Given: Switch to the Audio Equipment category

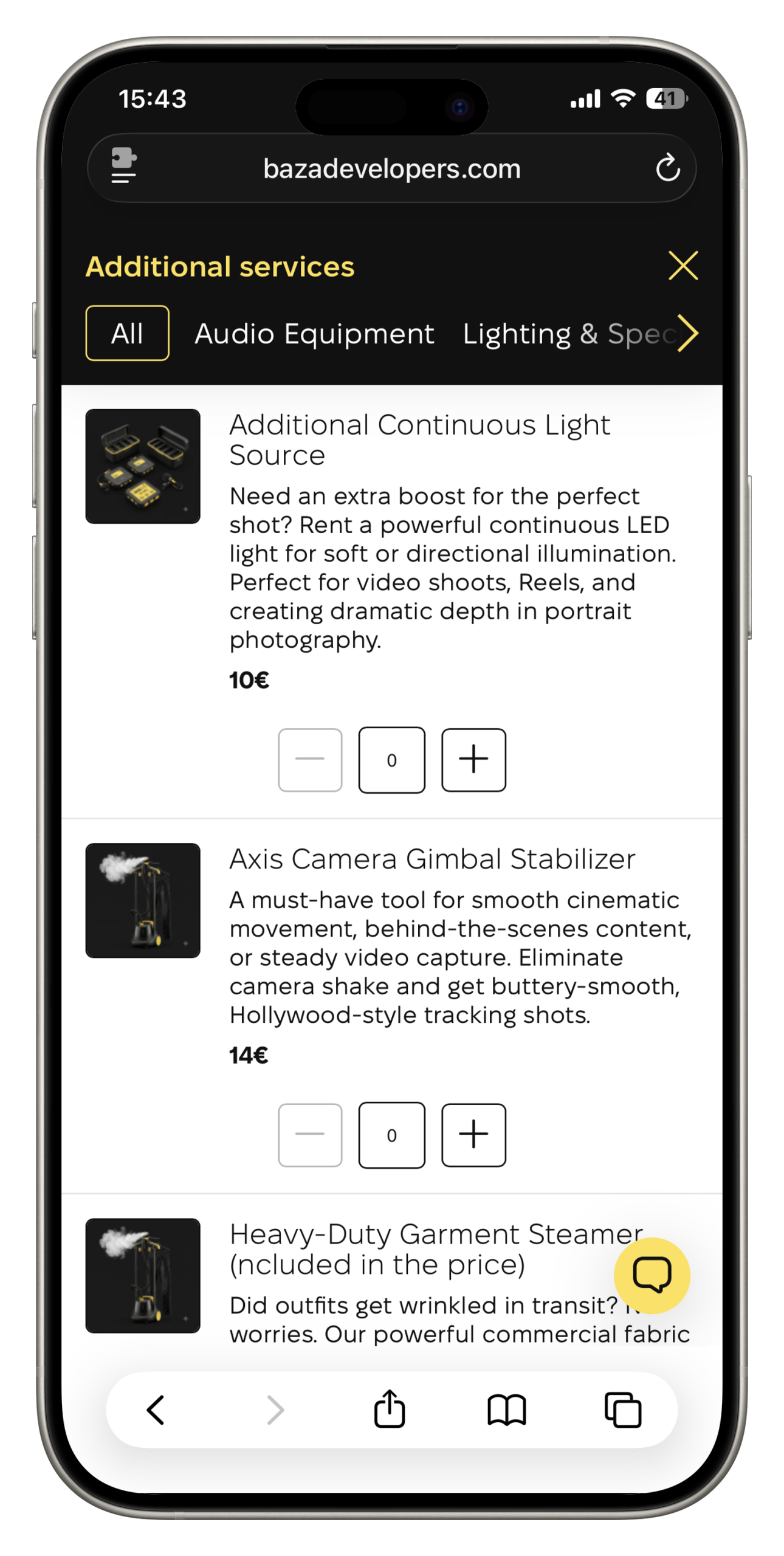Looking at the screenshot, I should 314,333.
